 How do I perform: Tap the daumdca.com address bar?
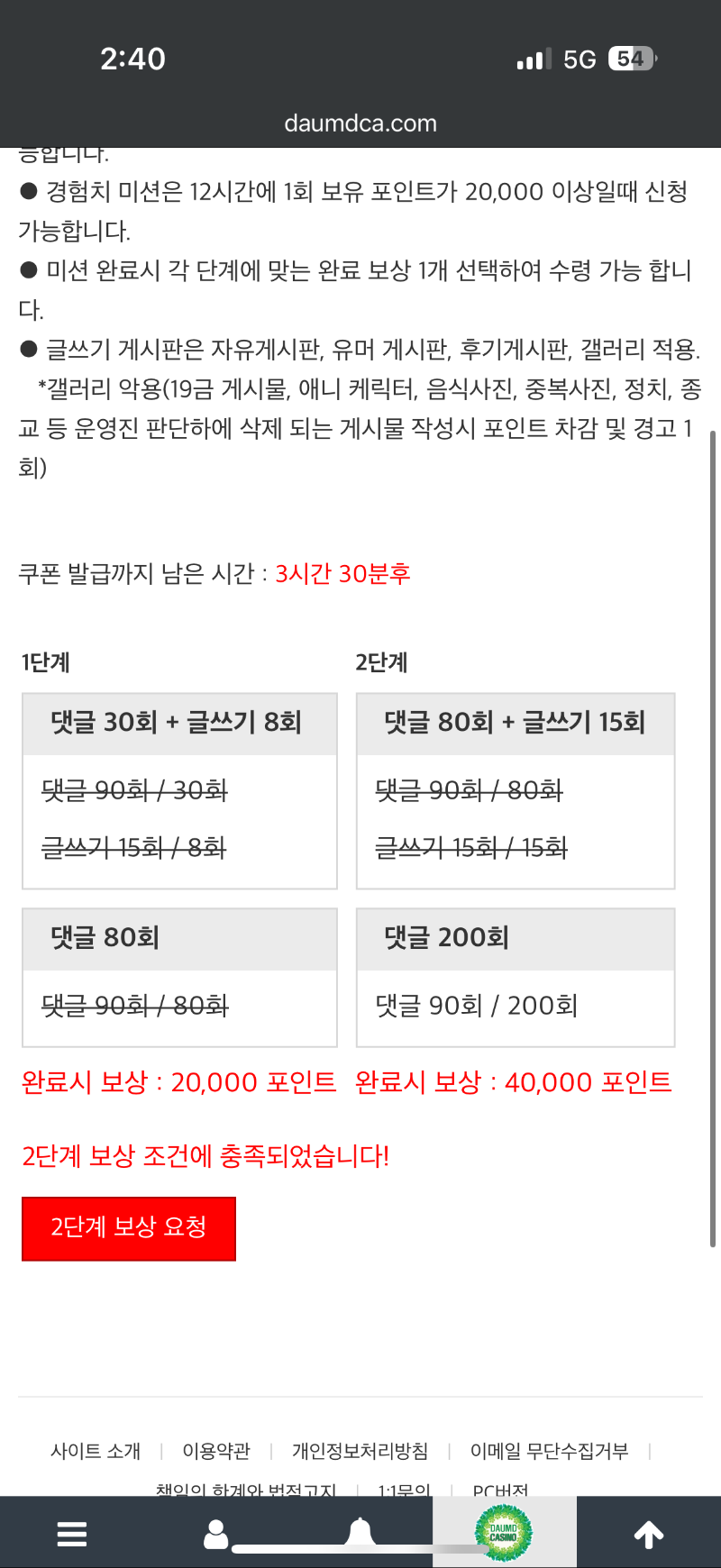(360, 123)
